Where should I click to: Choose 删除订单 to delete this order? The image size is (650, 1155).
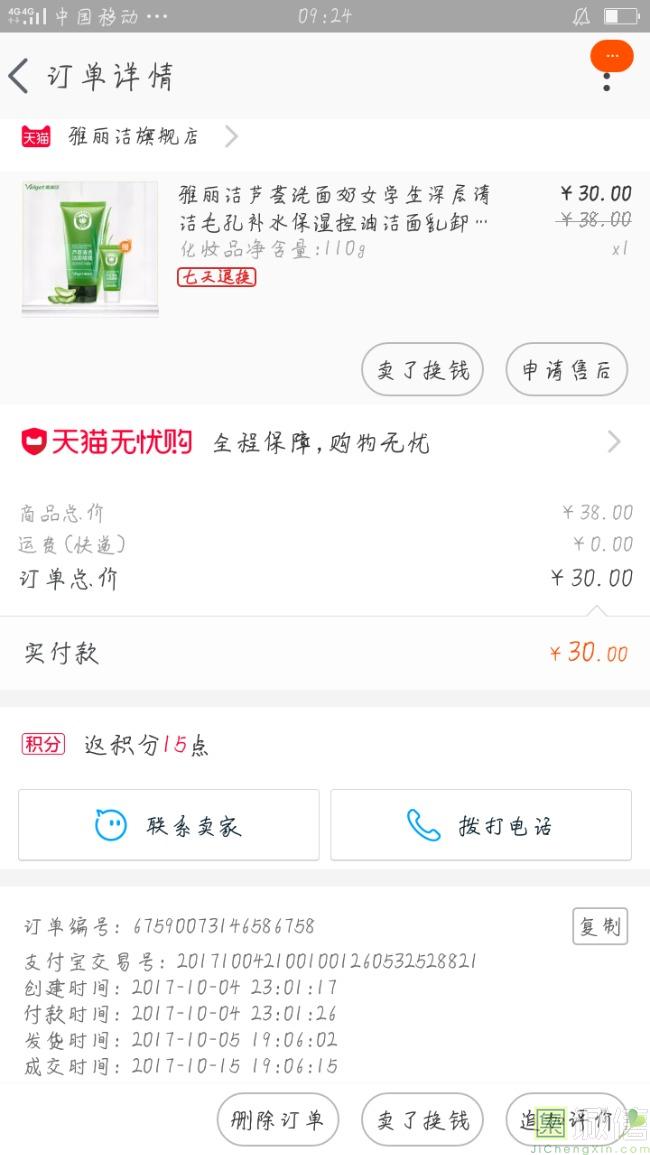[278, 1119]
